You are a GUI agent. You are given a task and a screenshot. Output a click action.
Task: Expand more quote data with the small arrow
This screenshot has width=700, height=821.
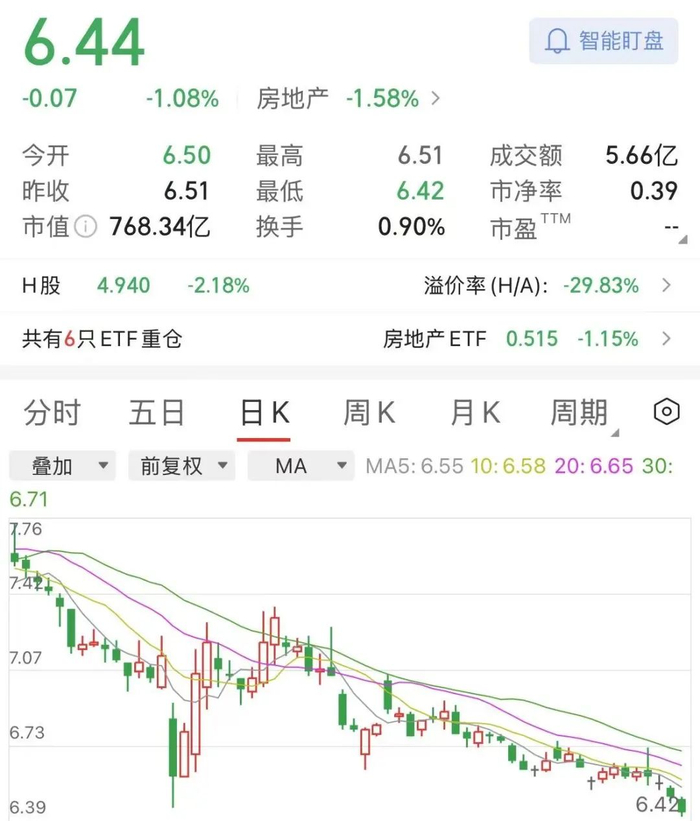pos(681,238)
